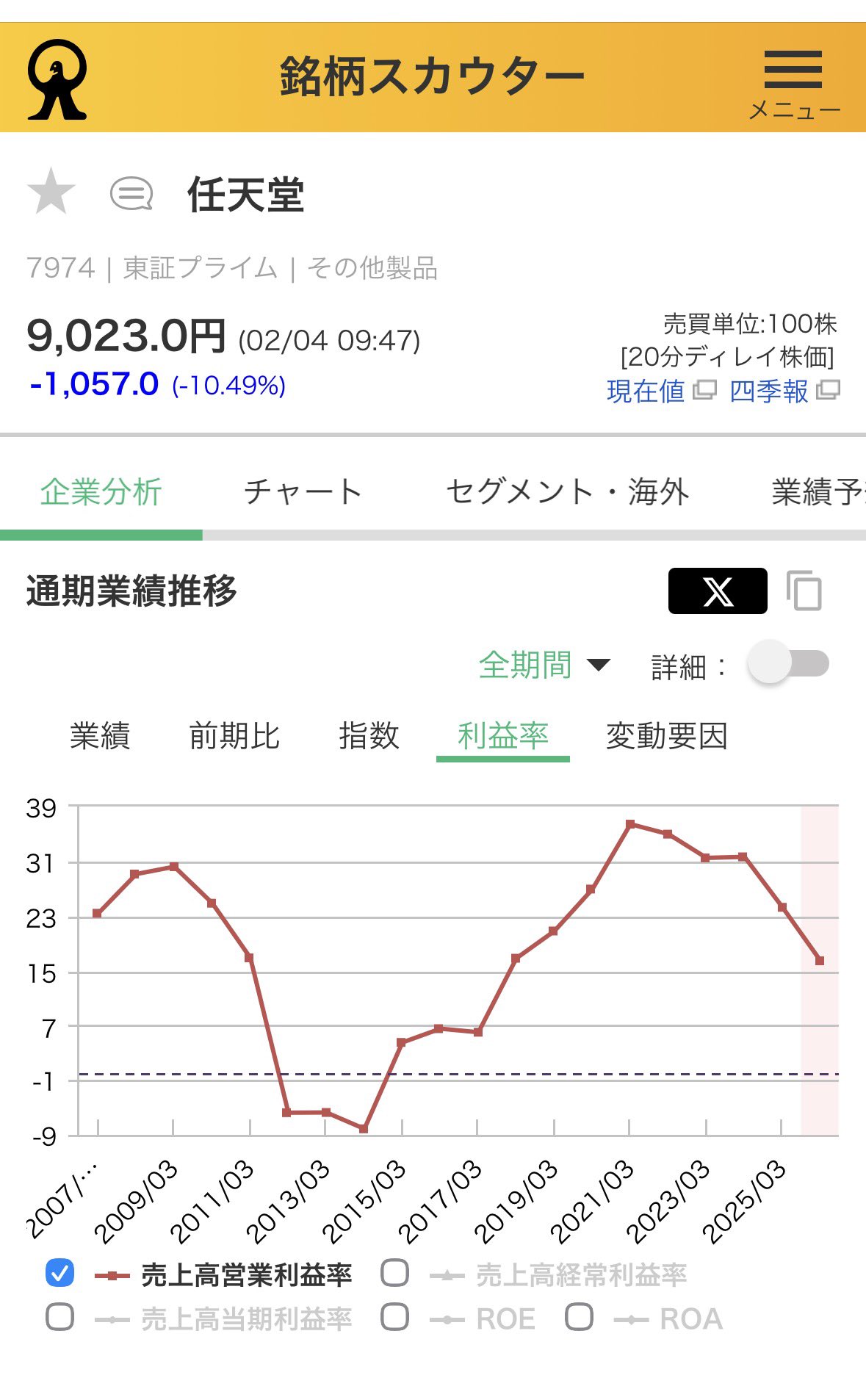Select the 前期比 sub-tab
The height and width of the screenshot is (1400, 866).
(x=234, y=736)
